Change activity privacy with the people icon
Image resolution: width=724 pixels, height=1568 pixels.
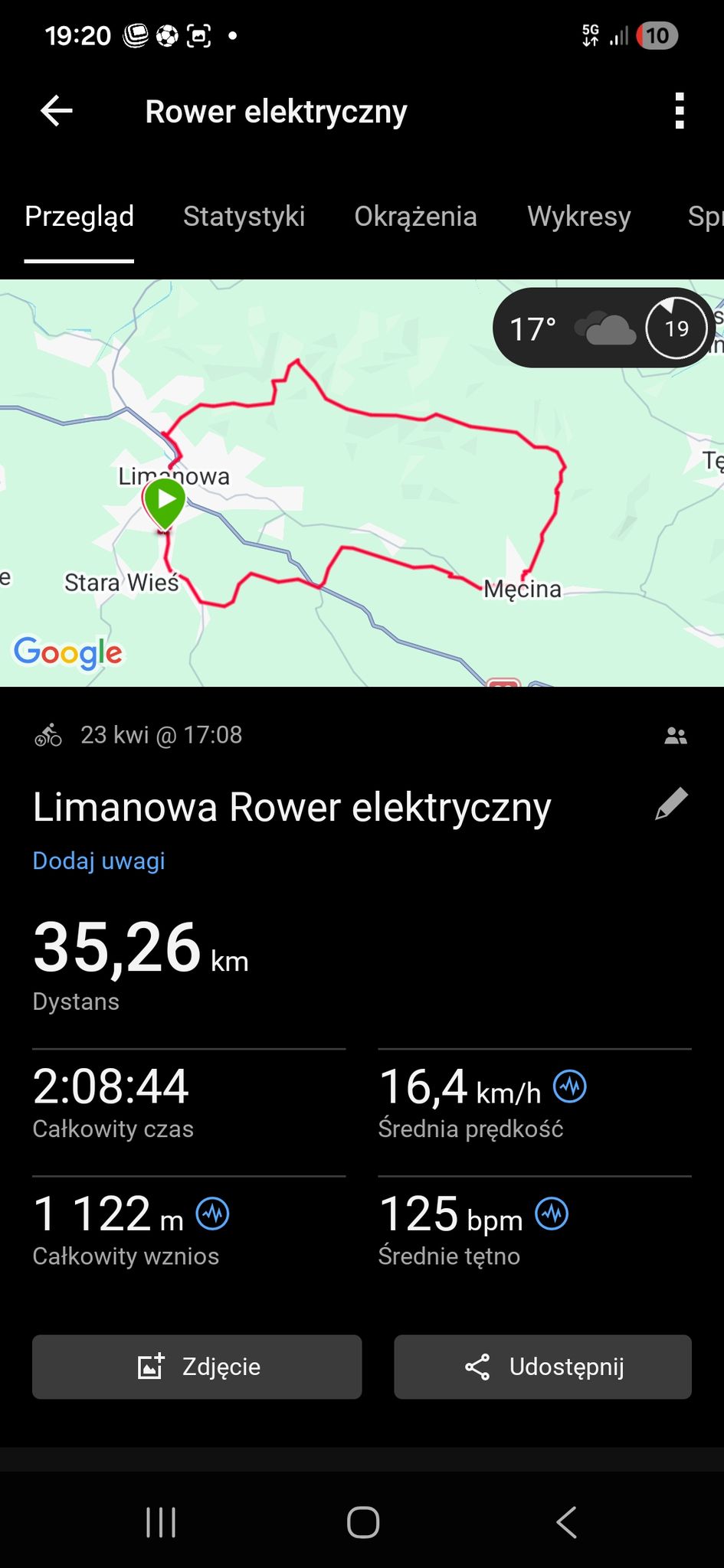[x=675, y=736]
